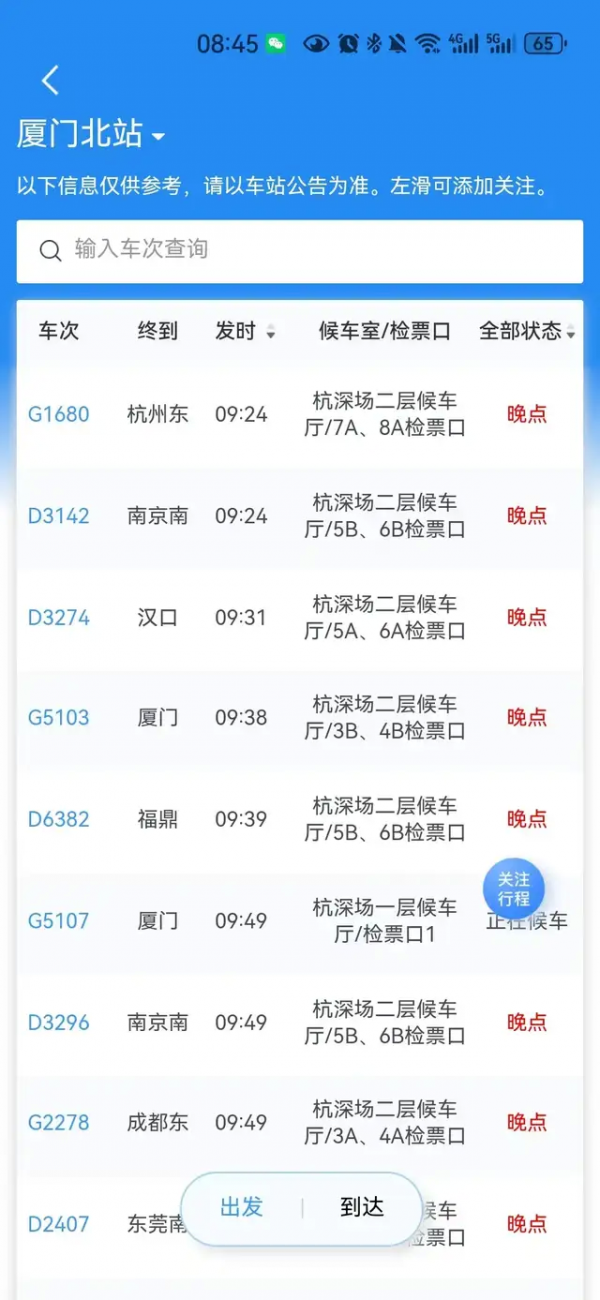Tap the 输入车次查询 search field
600x1300 pixels.
click(300, 250)
